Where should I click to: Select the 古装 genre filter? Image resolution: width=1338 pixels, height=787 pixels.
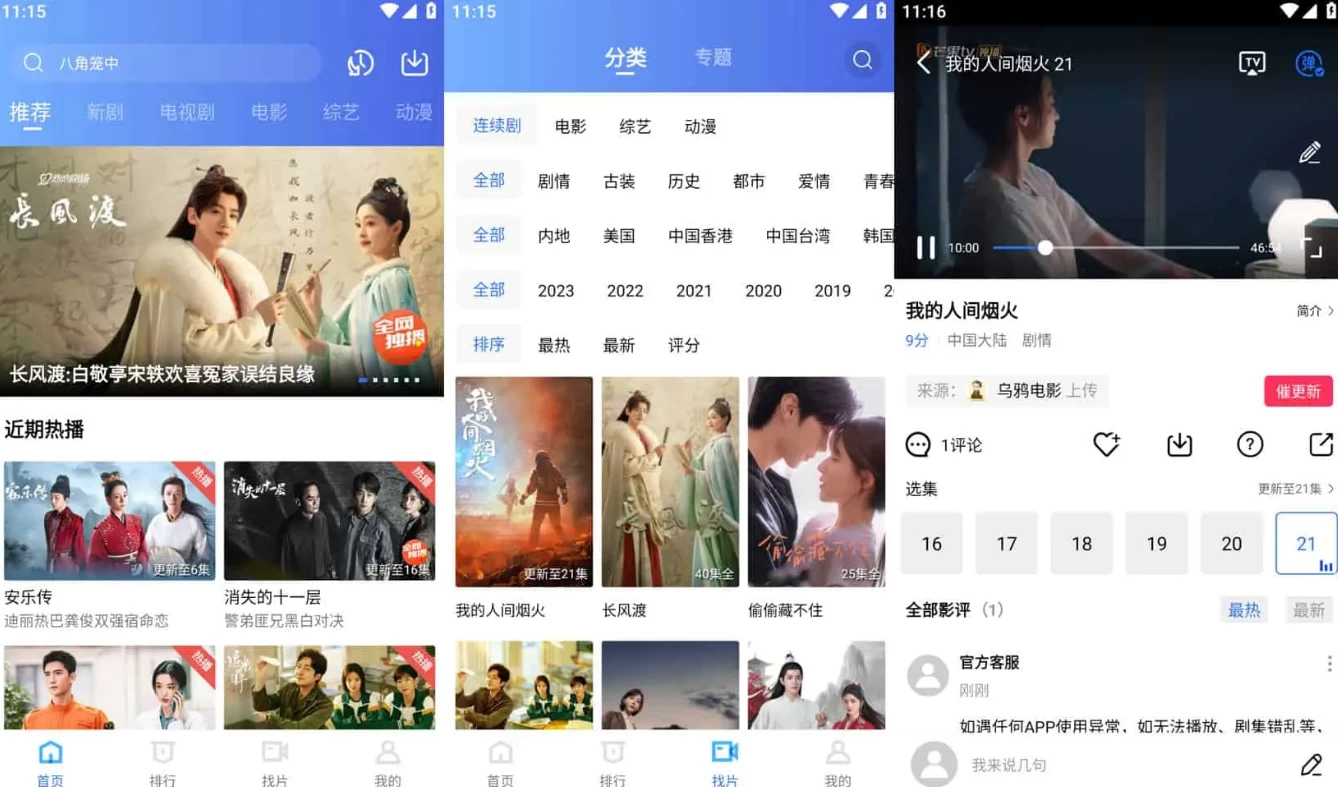coord(619,181)
